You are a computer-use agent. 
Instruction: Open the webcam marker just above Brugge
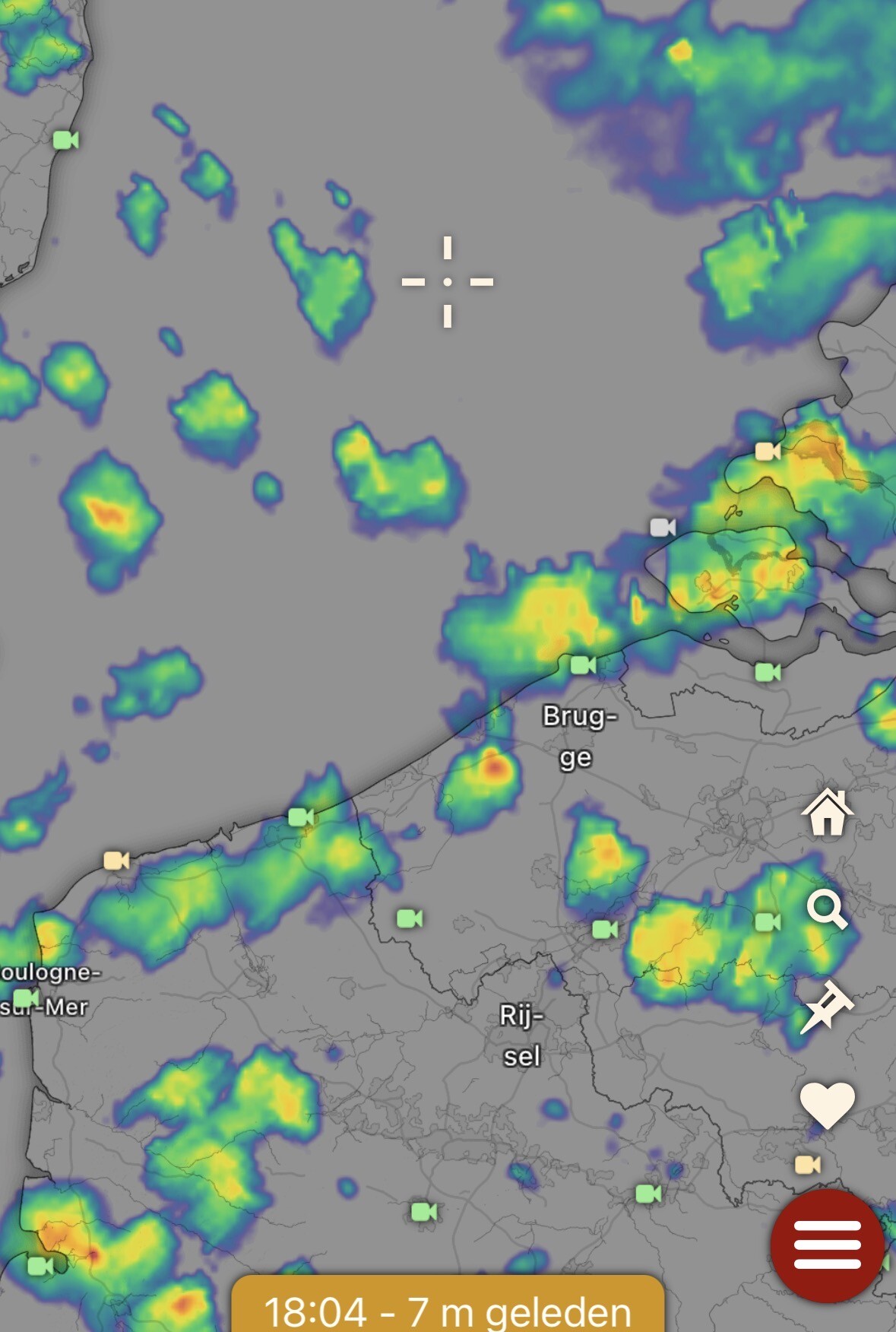tap(584, 665)
